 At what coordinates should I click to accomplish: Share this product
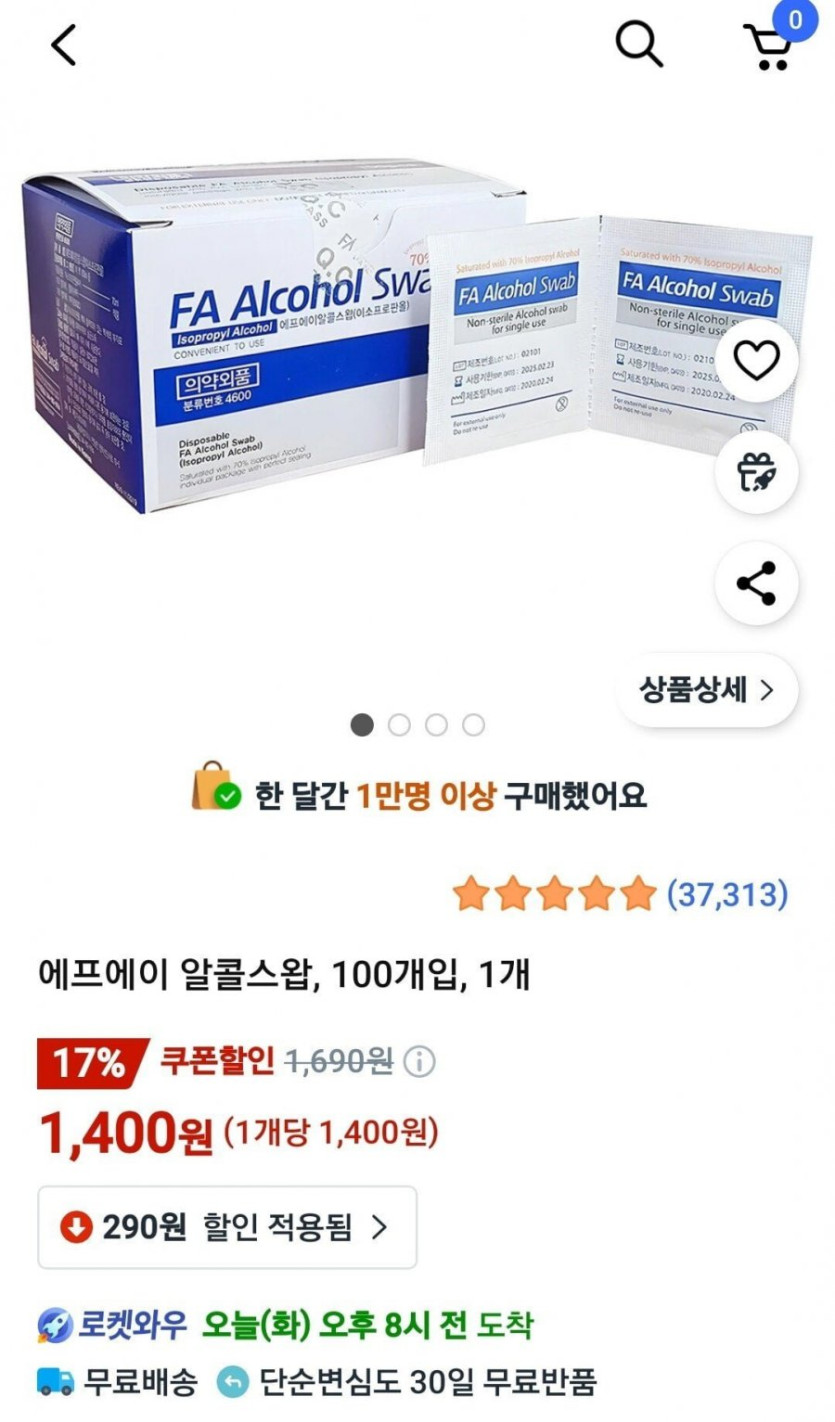[757, 584]
